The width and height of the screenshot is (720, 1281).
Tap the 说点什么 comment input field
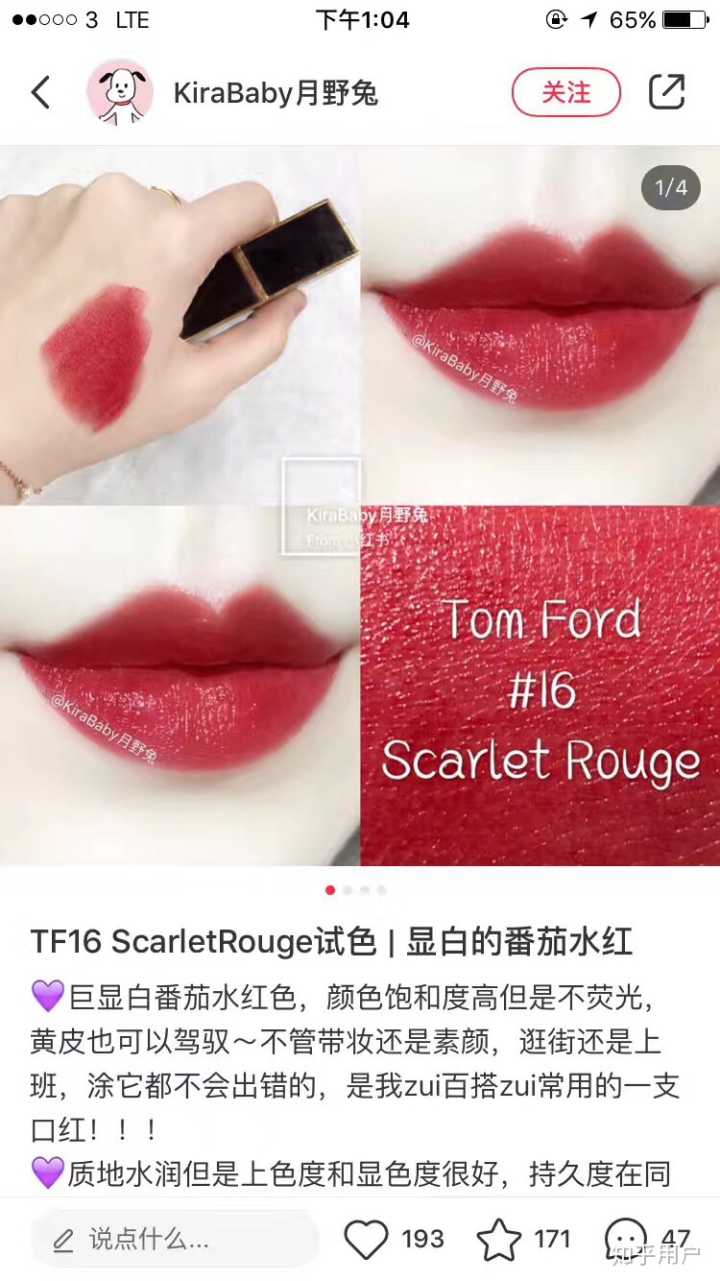[175, 1240]
